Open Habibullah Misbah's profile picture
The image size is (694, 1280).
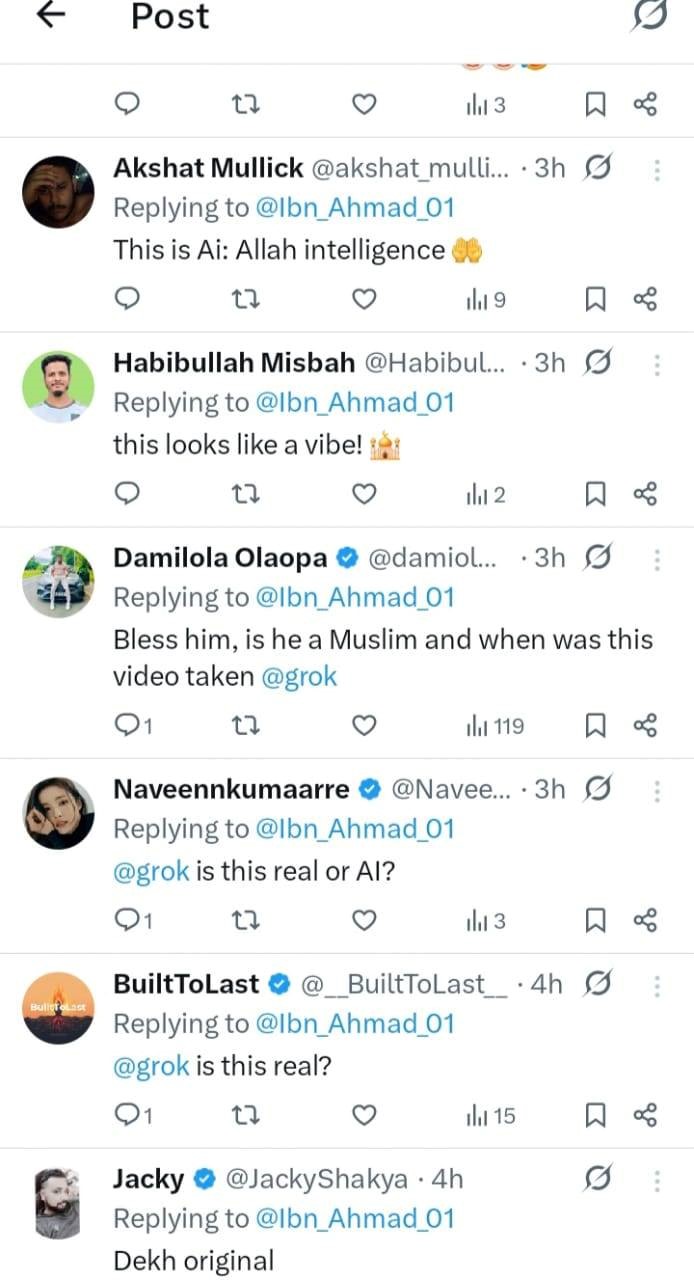point(58,387)
